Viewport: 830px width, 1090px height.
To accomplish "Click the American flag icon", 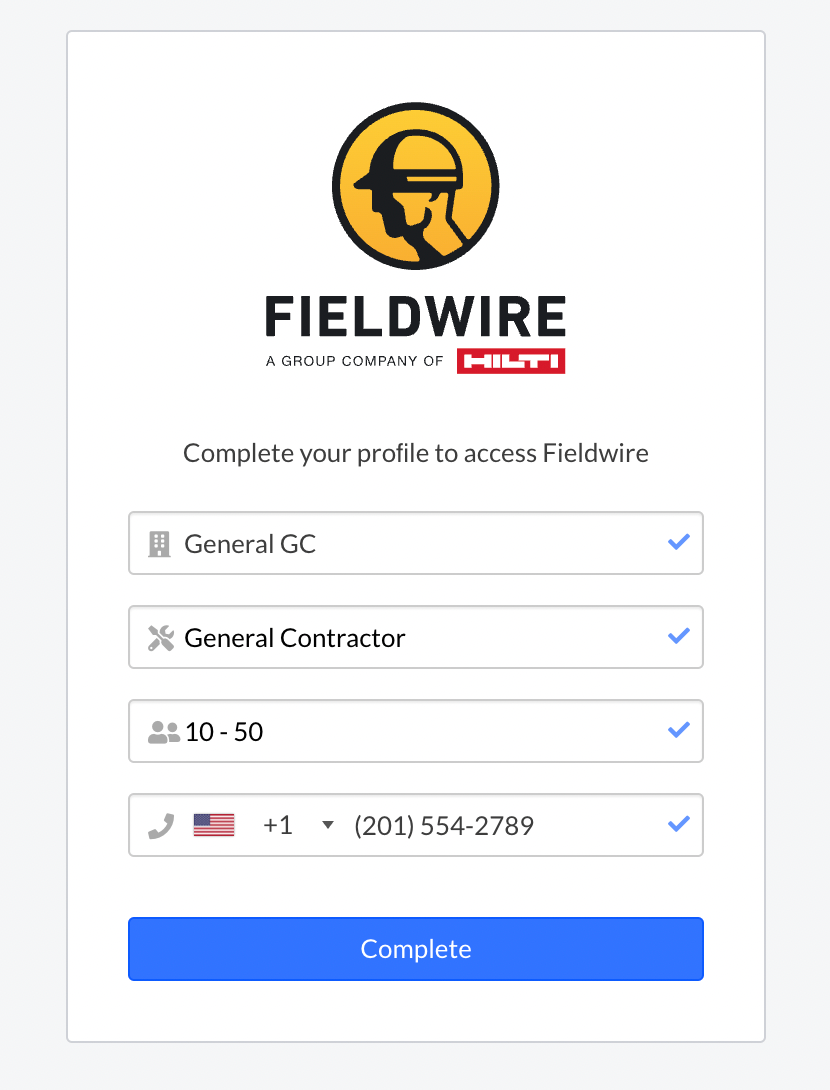I will (x=213, y=825).
